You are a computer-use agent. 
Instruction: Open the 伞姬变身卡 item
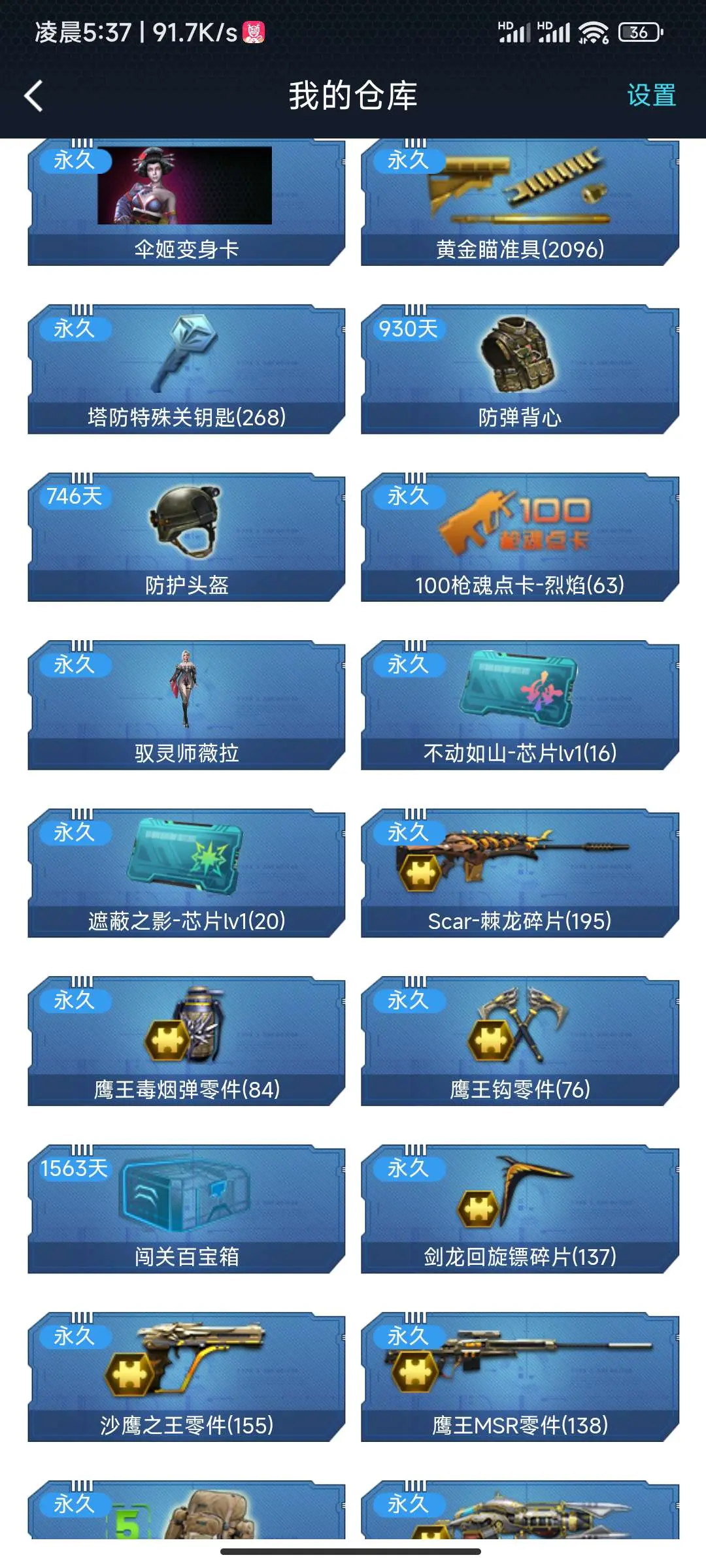click(x=186, y=203)
